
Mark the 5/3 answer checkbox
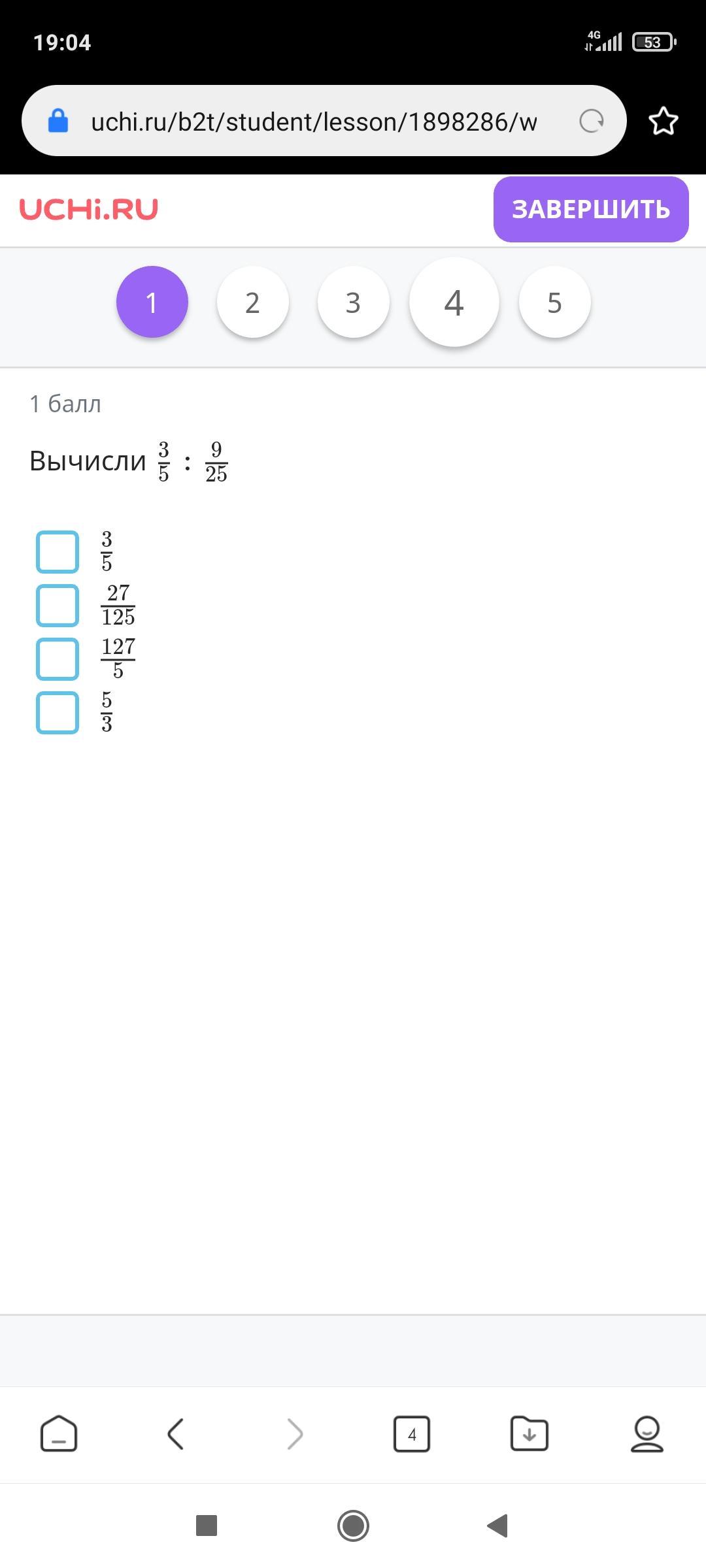click(x=58, y=713)
